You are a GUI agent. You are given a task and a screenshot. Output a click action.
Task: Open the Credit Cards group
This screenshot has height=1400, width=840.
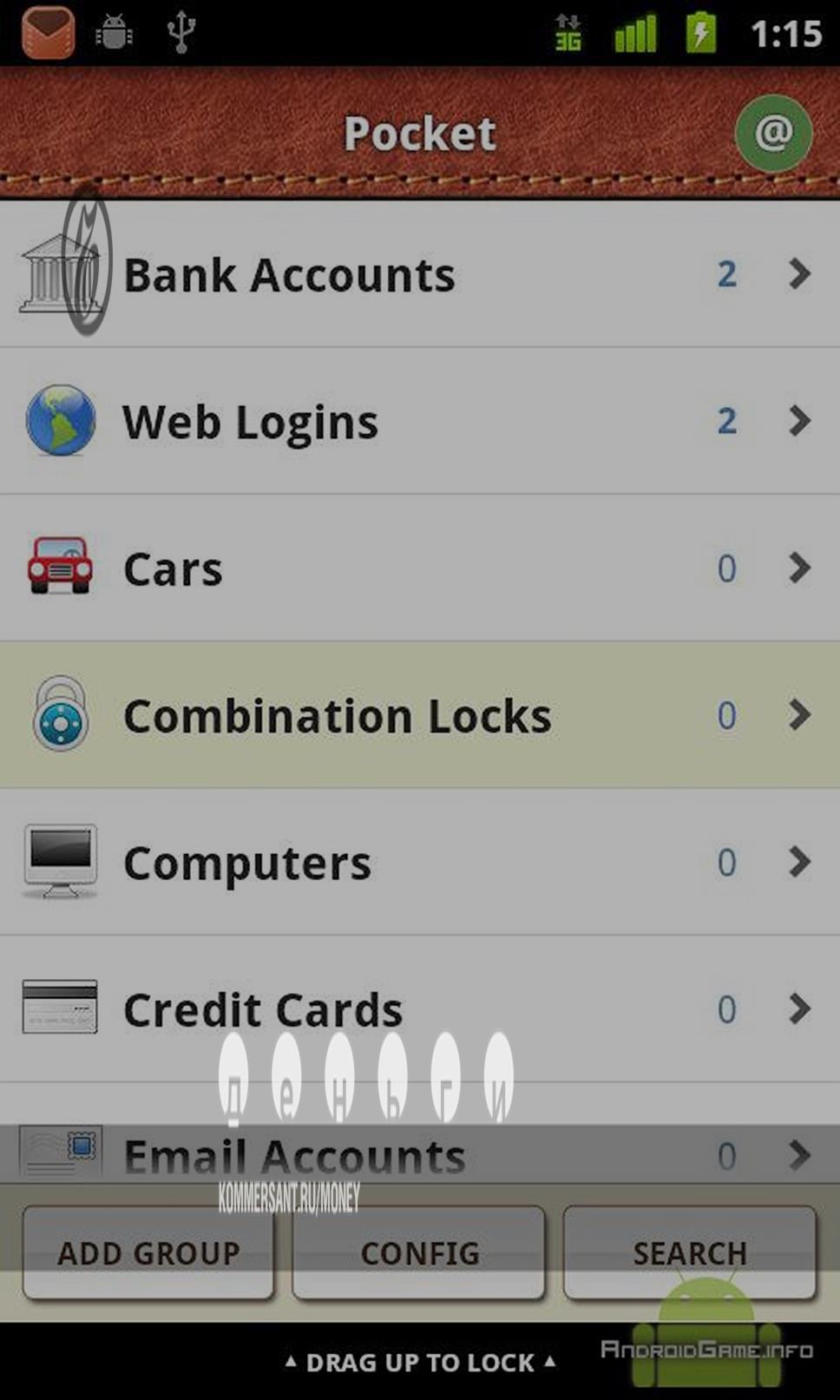pyautogui.click(x=419, y=1009)
